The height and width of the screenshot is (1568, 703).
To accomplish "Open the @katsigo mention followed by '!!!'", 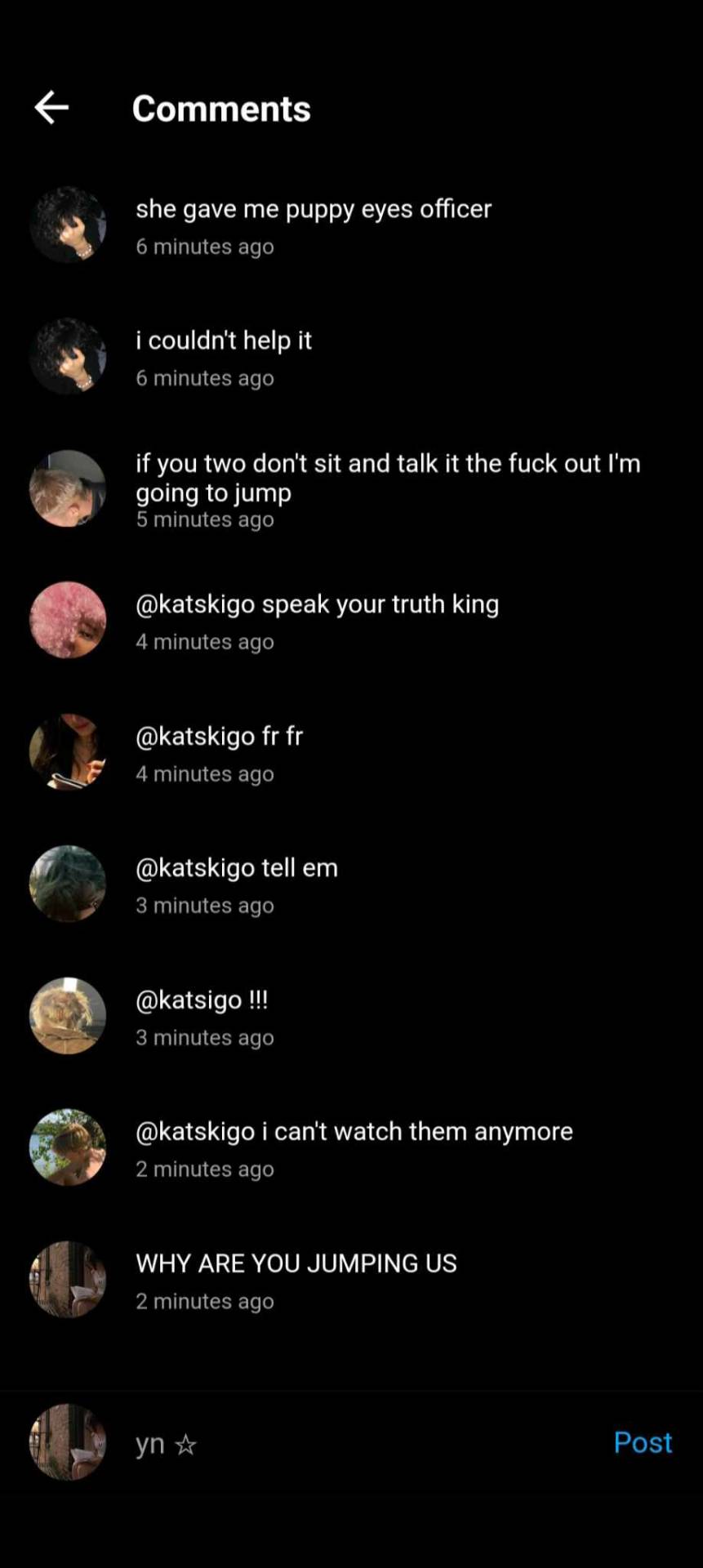I will coord(189,1000).
